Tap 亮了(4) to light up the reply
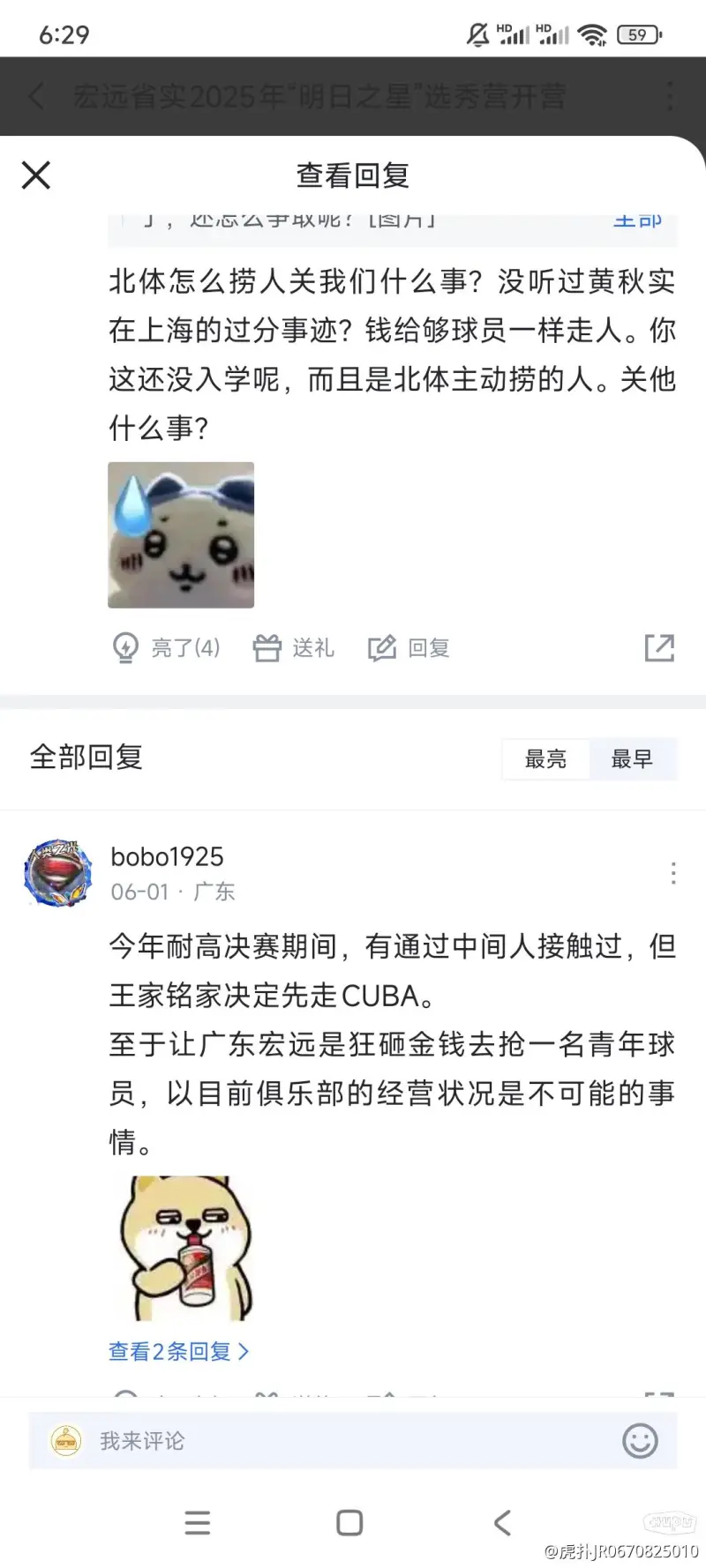 (167, 648)
